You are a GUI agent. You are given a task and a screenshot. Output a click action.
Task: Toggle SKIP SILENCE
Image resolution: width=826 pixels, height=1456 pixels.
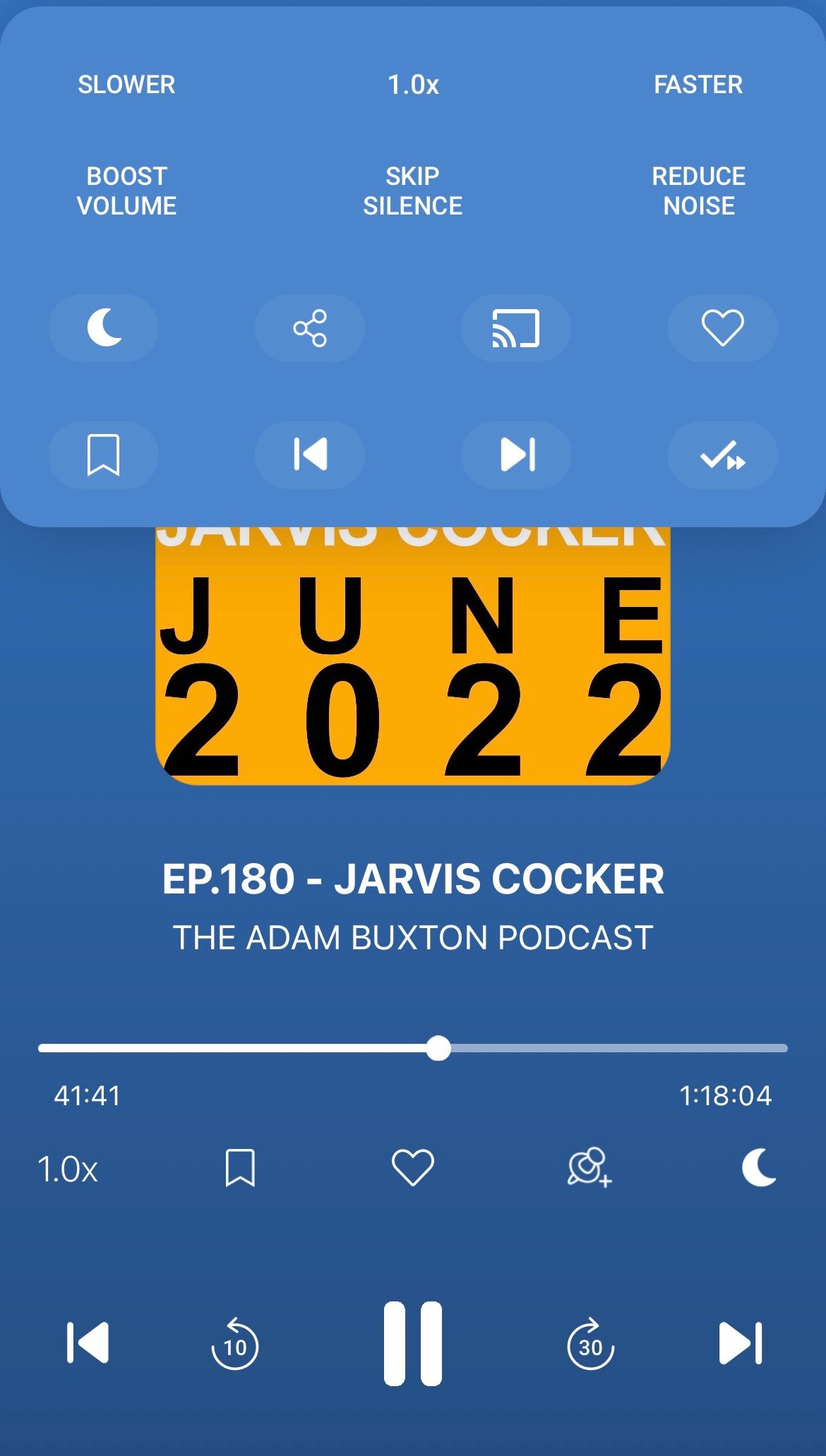(x=413, y=191)
